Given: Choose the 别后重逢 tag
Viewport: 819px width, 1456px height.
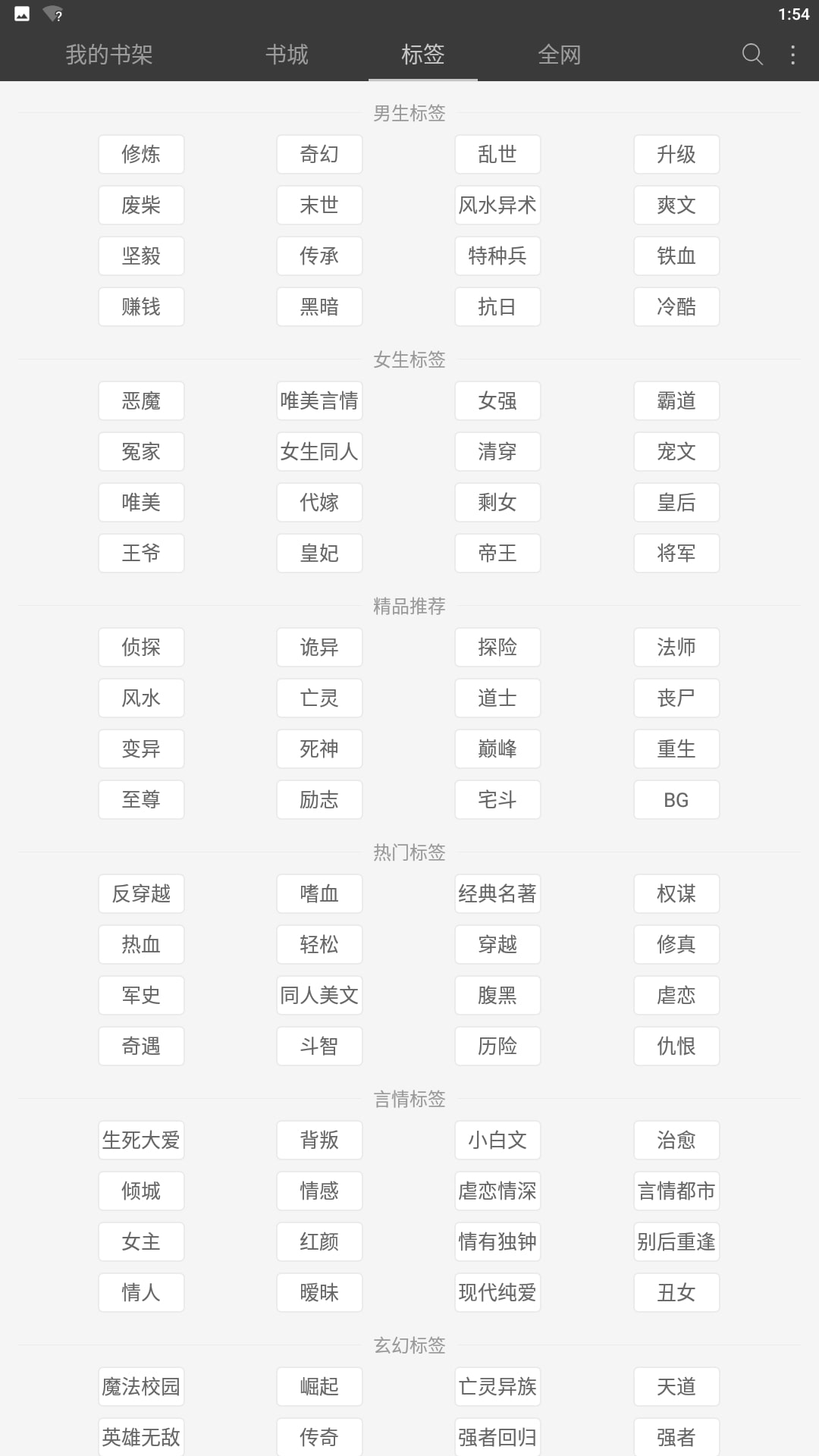Looking at the screenshot, I should [676, 1242].
